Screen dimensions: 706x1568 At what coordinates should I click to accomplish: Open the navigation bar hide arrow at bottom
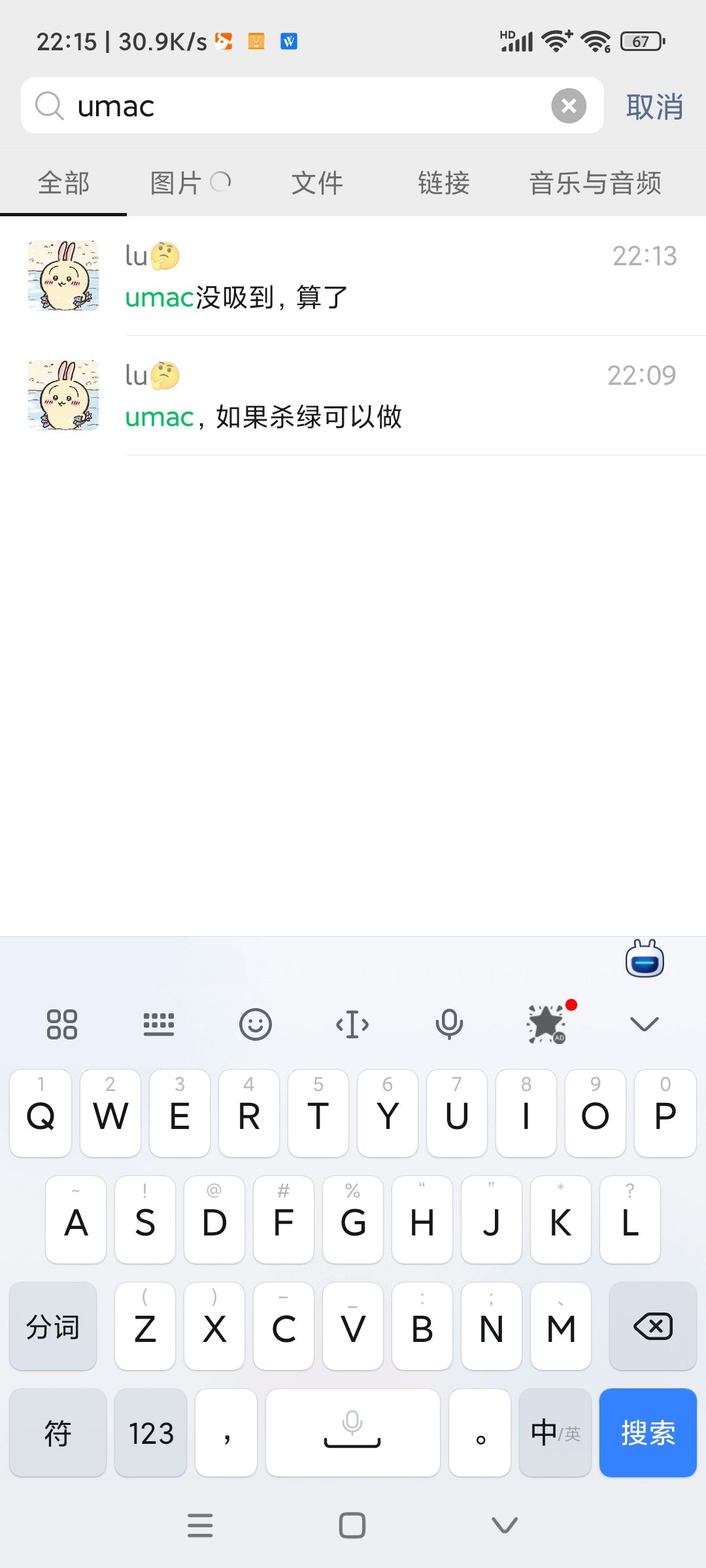pos(502,1525)
